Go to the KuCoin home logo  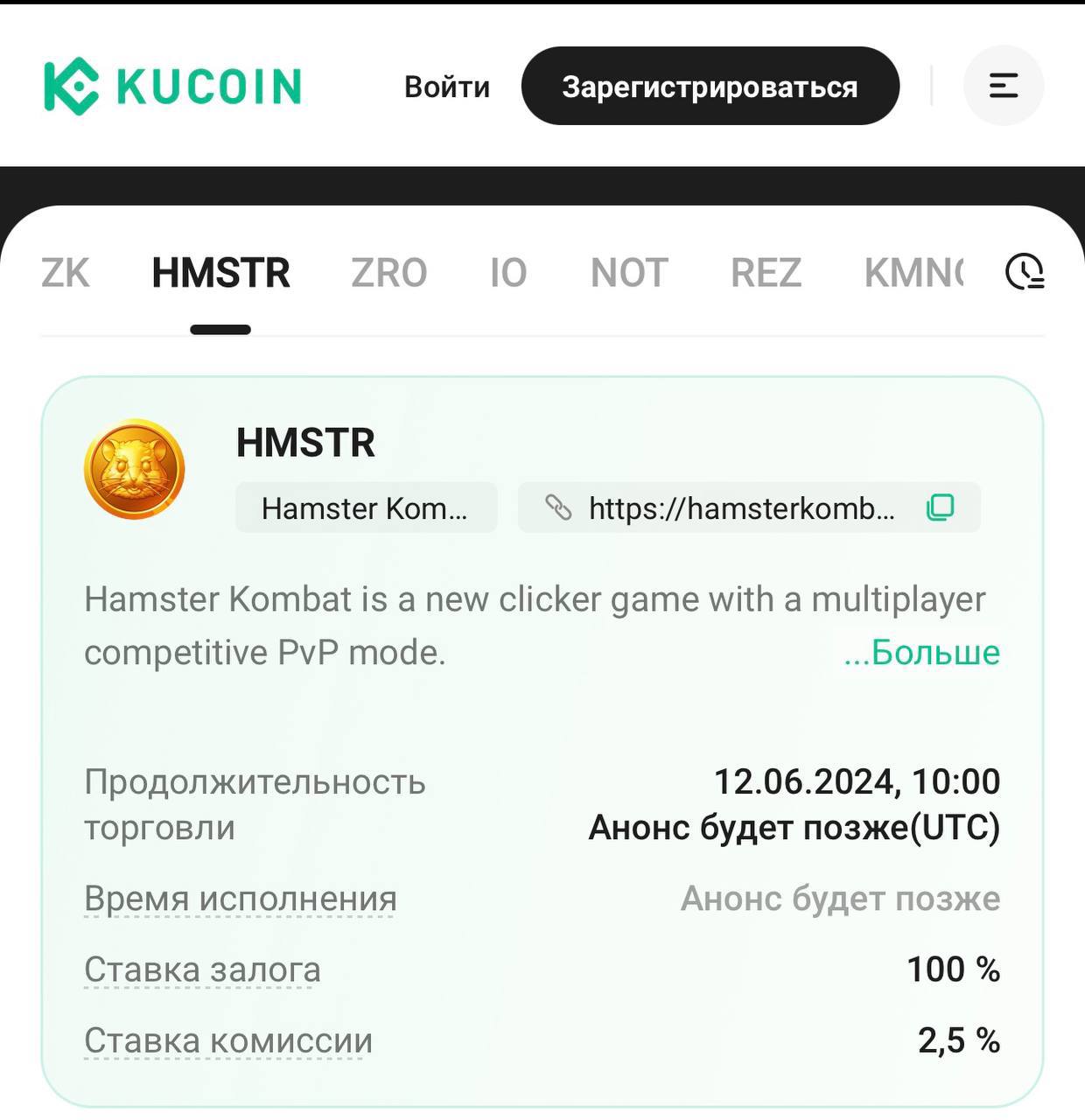pyautogui.click(x=173, y=87)
